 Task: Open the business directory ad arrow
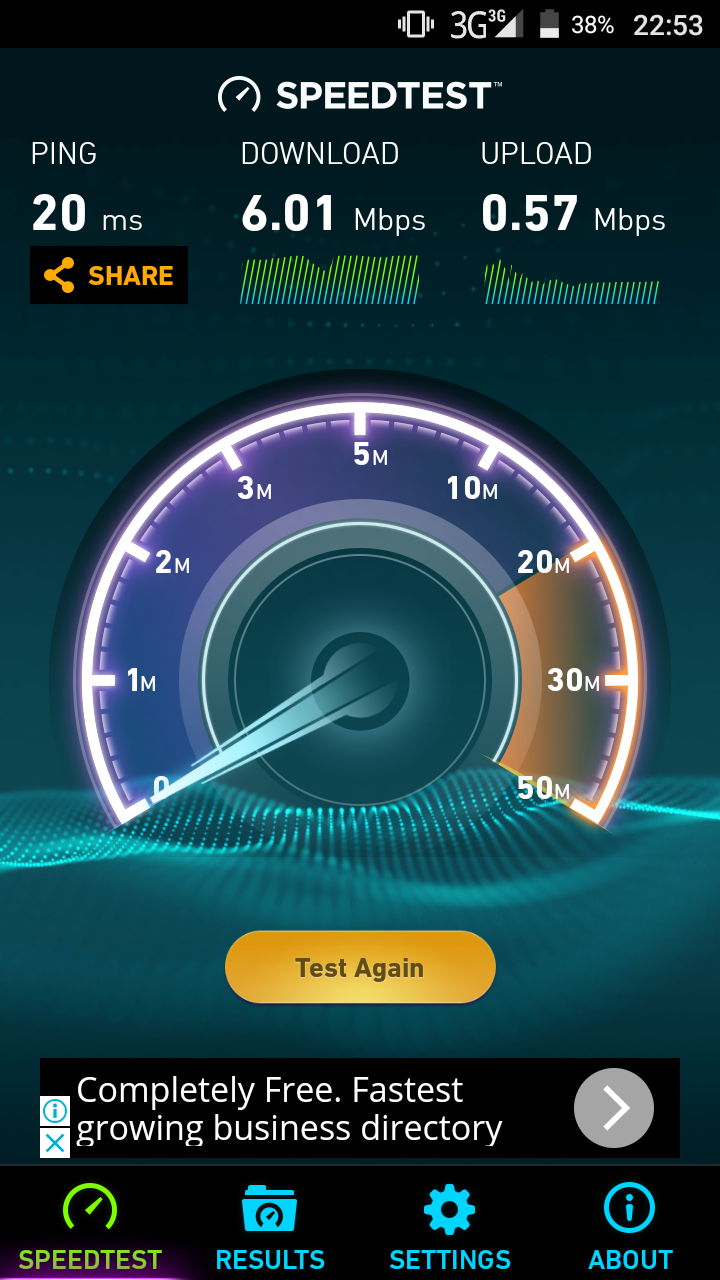point(613,1108)
